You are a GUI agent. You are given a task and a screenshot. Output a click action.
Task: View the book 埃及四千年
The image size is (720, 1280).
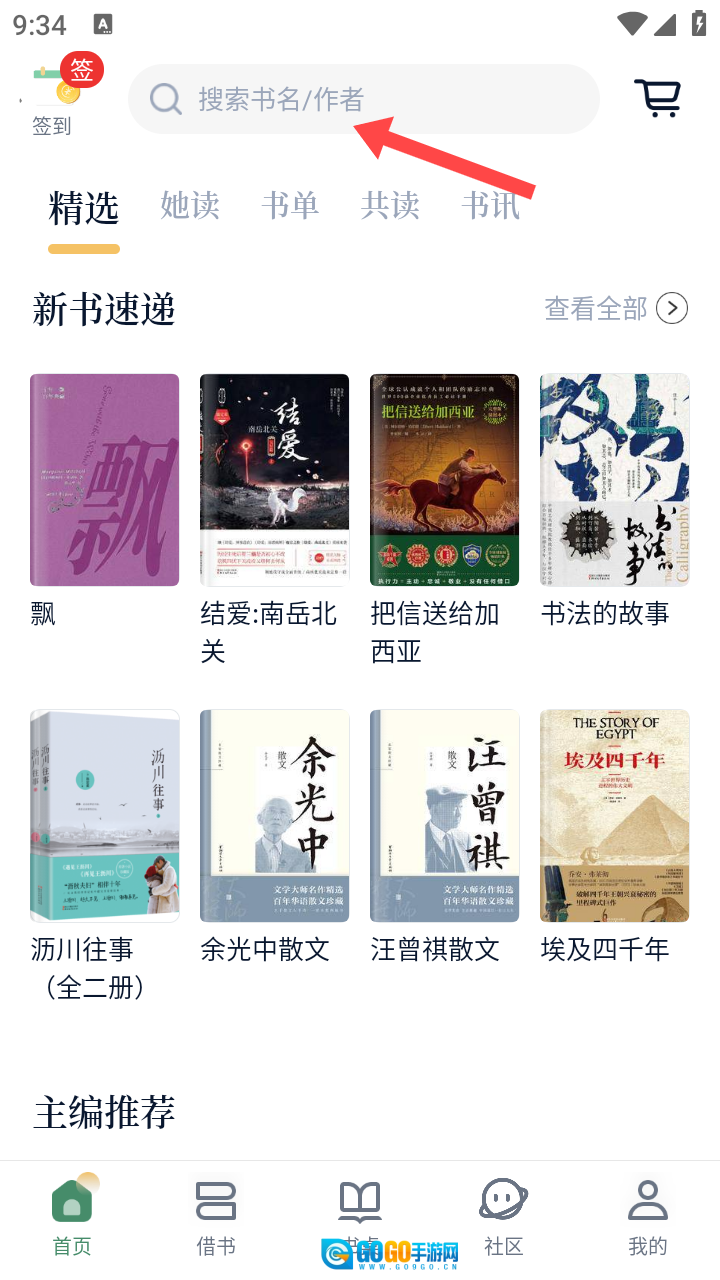[x=615, y=816]
